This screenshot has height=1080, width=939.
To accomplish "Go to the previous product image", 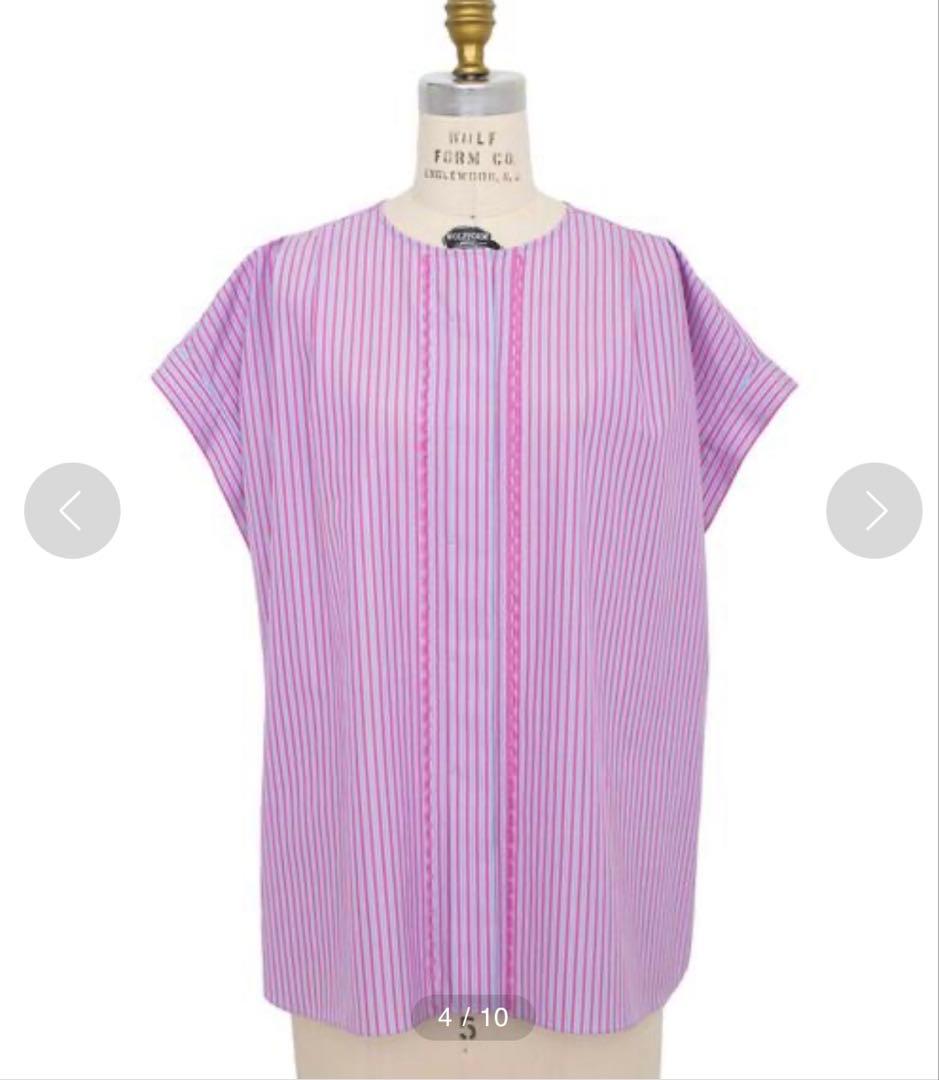I will [72, 511].
